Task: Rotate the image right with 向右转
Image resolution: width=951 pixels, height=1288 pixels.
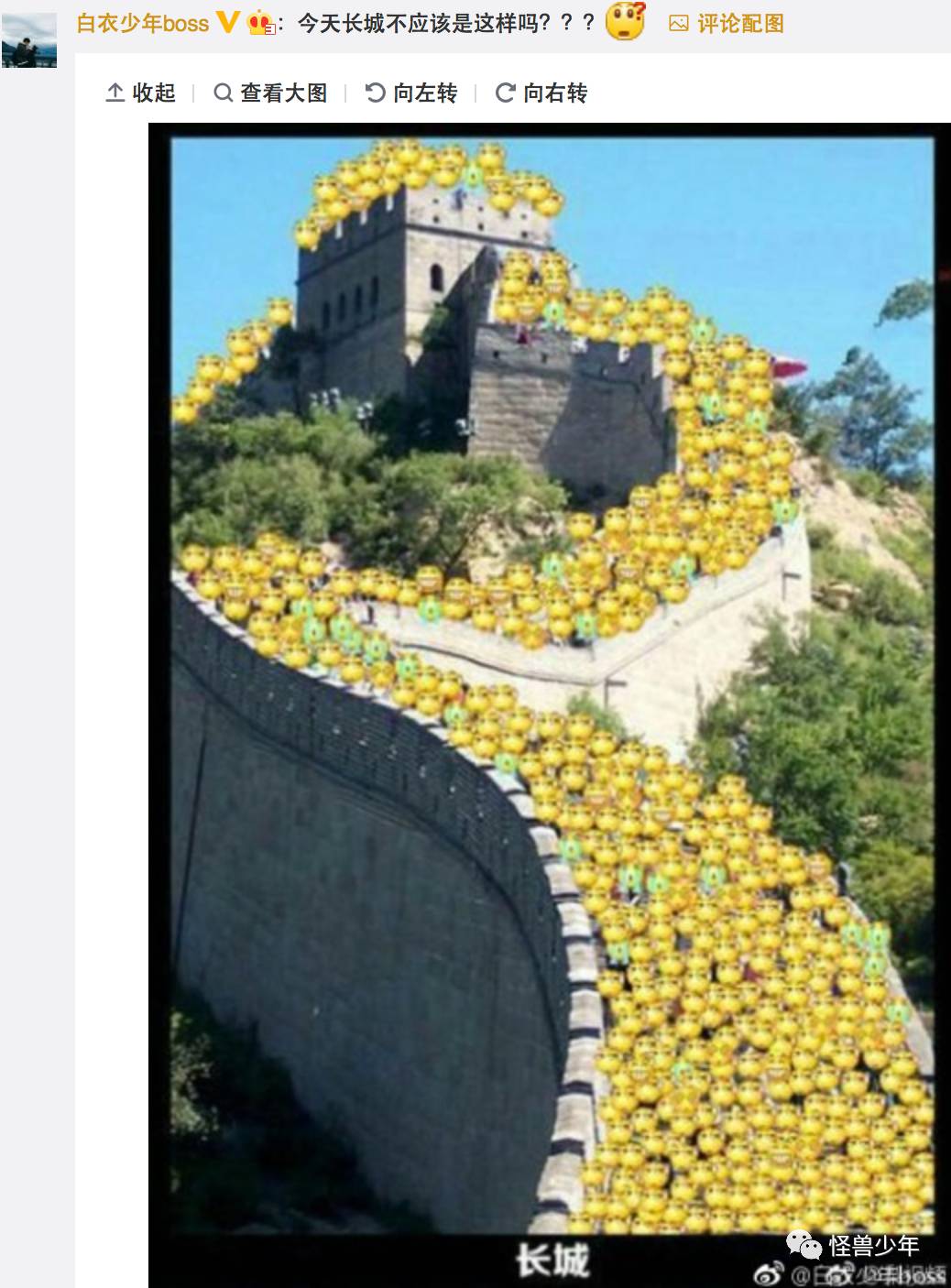Action: (541, 93)
